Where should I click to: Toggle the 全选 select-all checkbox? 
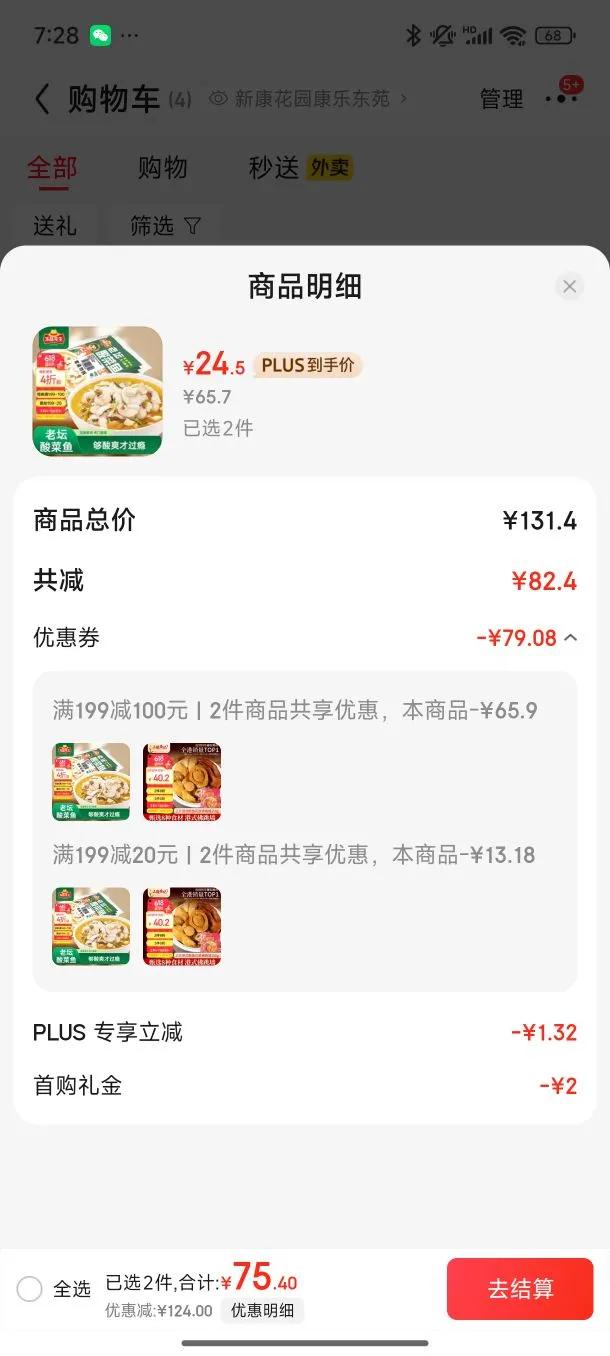pos(30,1289)
